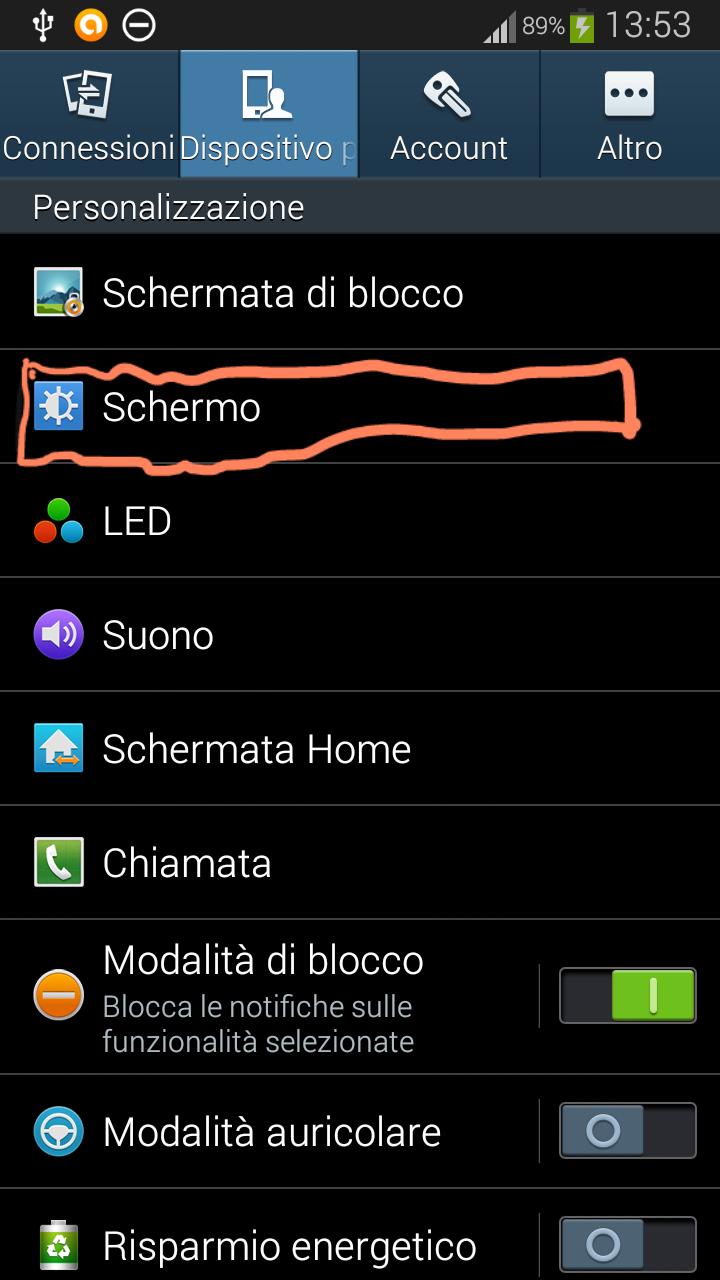Disable Modalità di blocco
This screenshot has width=720, height=1280.
627,996
